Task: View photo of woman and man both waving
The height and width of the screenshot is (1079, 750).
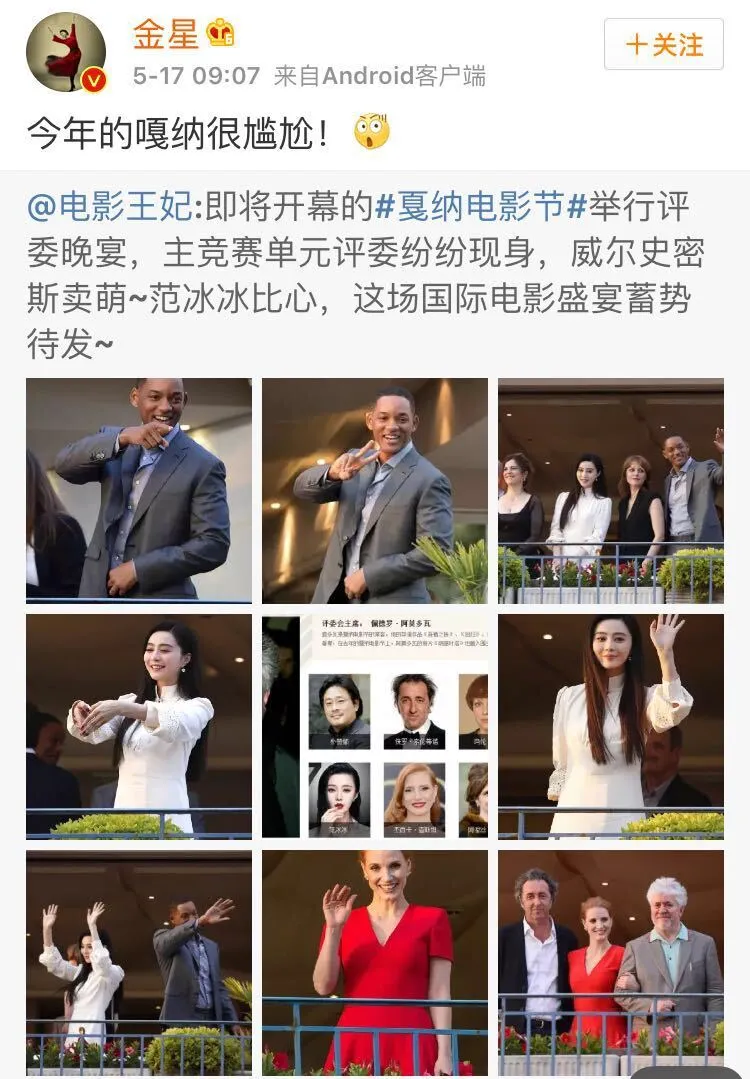Action: (139, 962)
